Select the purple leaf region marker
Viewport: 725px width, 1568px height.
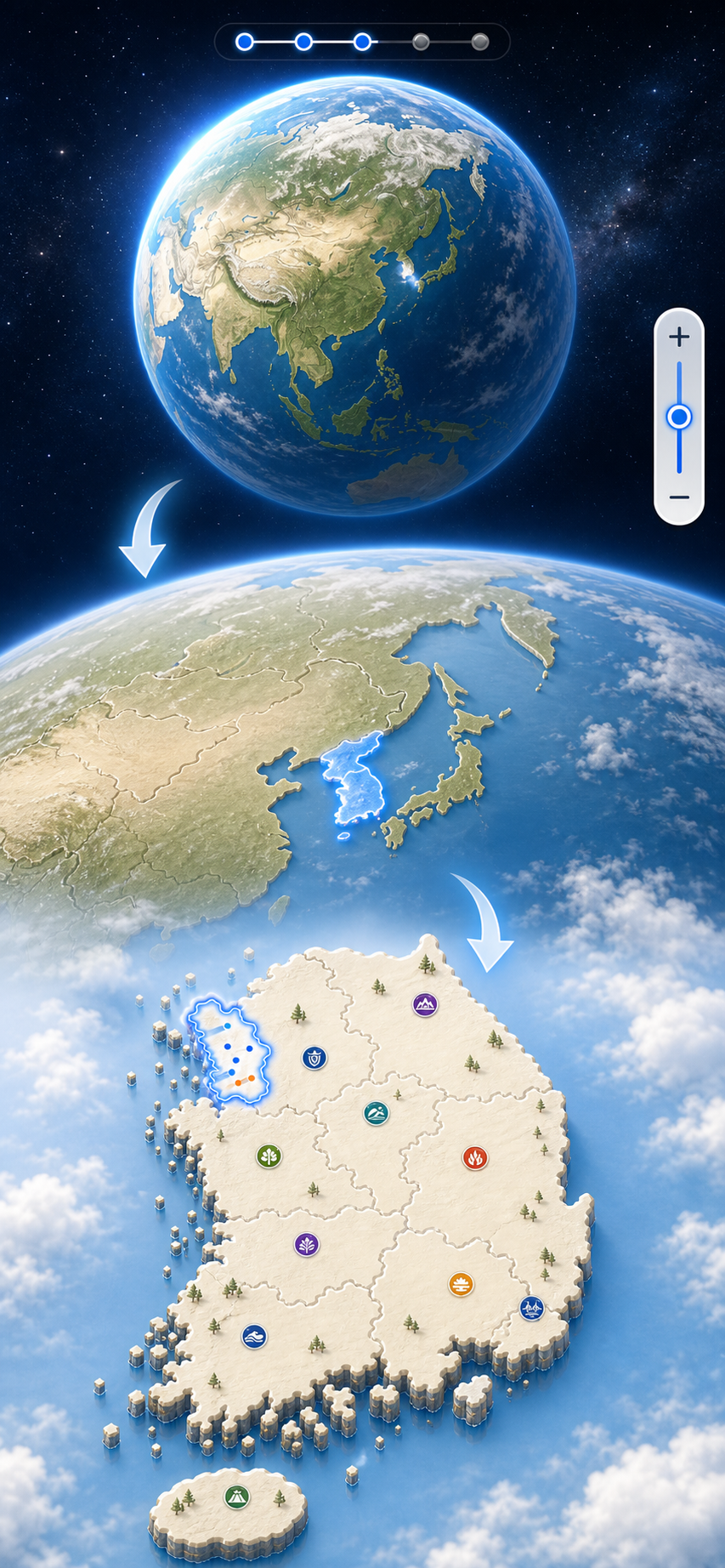pos(306,1245)
